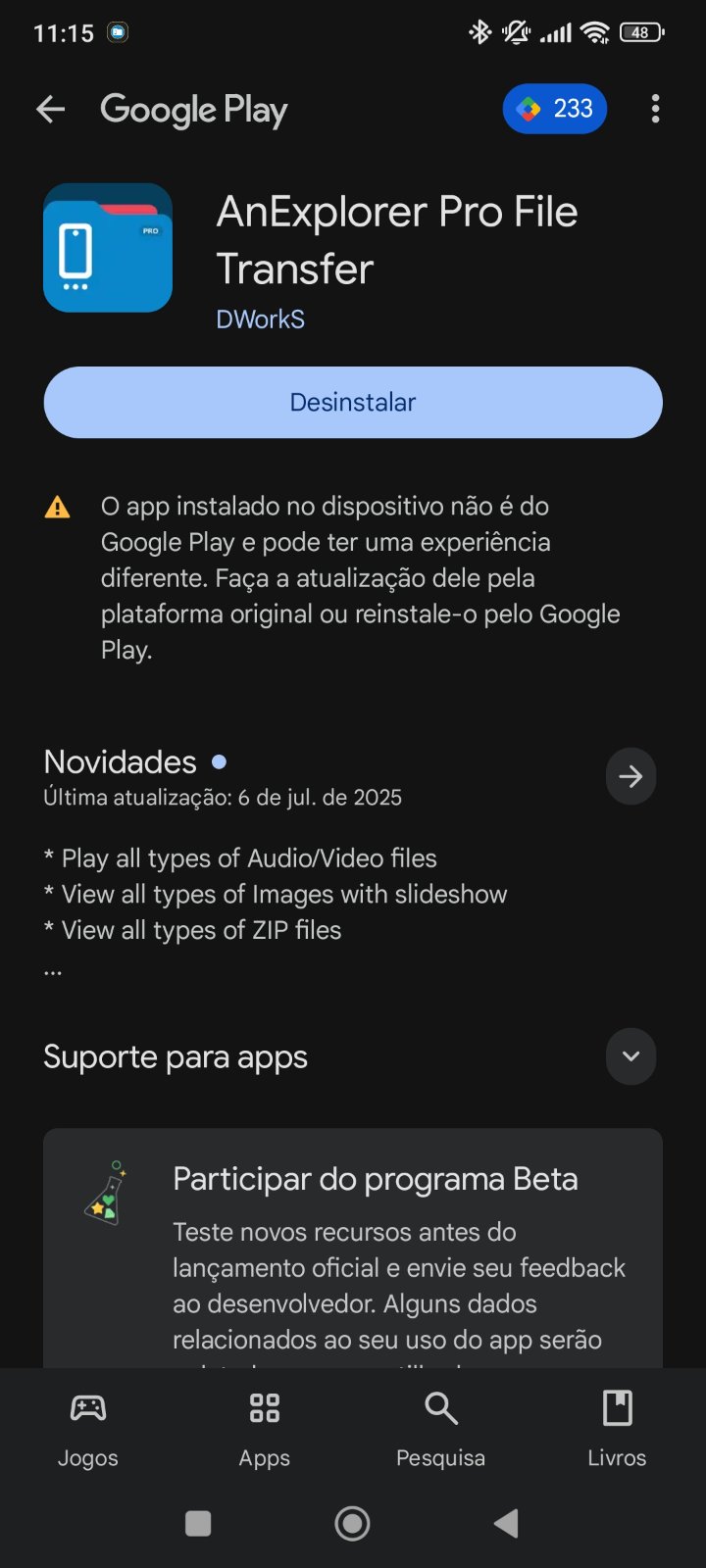Switch to the Livros tab
Image resolution: width=706 pixels, height=1568 pixels.
point(617,1429)
